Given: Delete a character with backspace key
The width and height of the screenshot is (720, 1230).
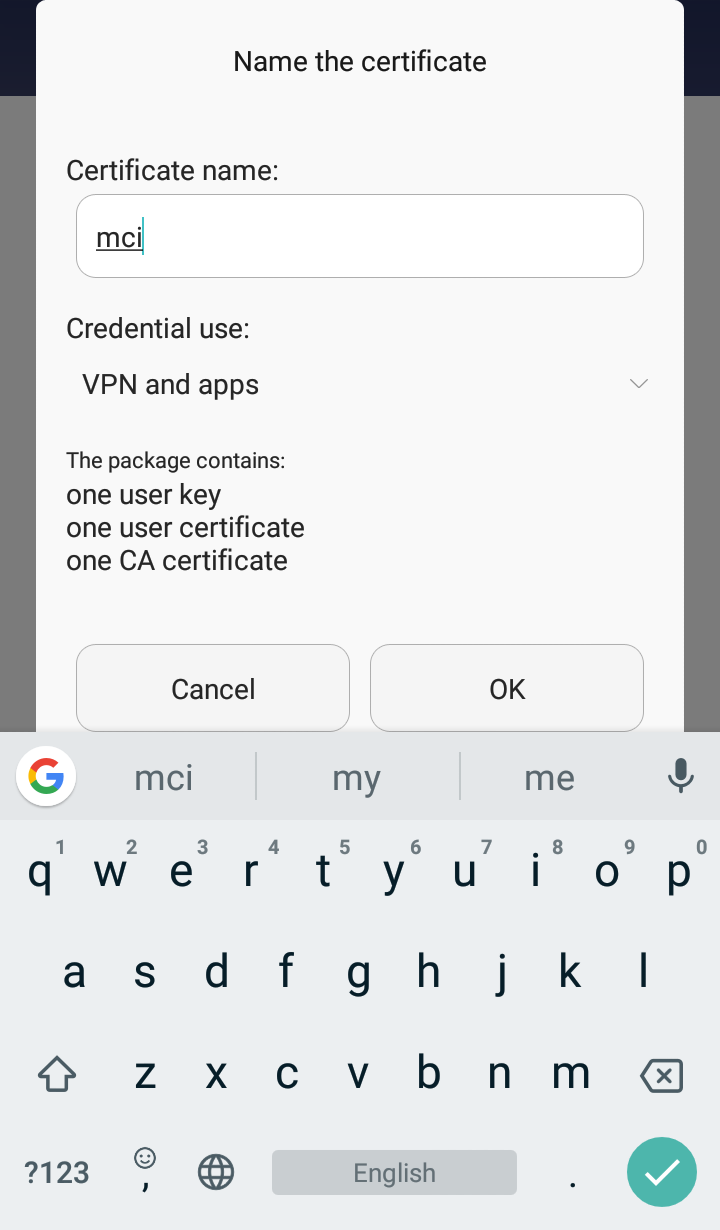Looking at the screenshot, I should 661,1076.
